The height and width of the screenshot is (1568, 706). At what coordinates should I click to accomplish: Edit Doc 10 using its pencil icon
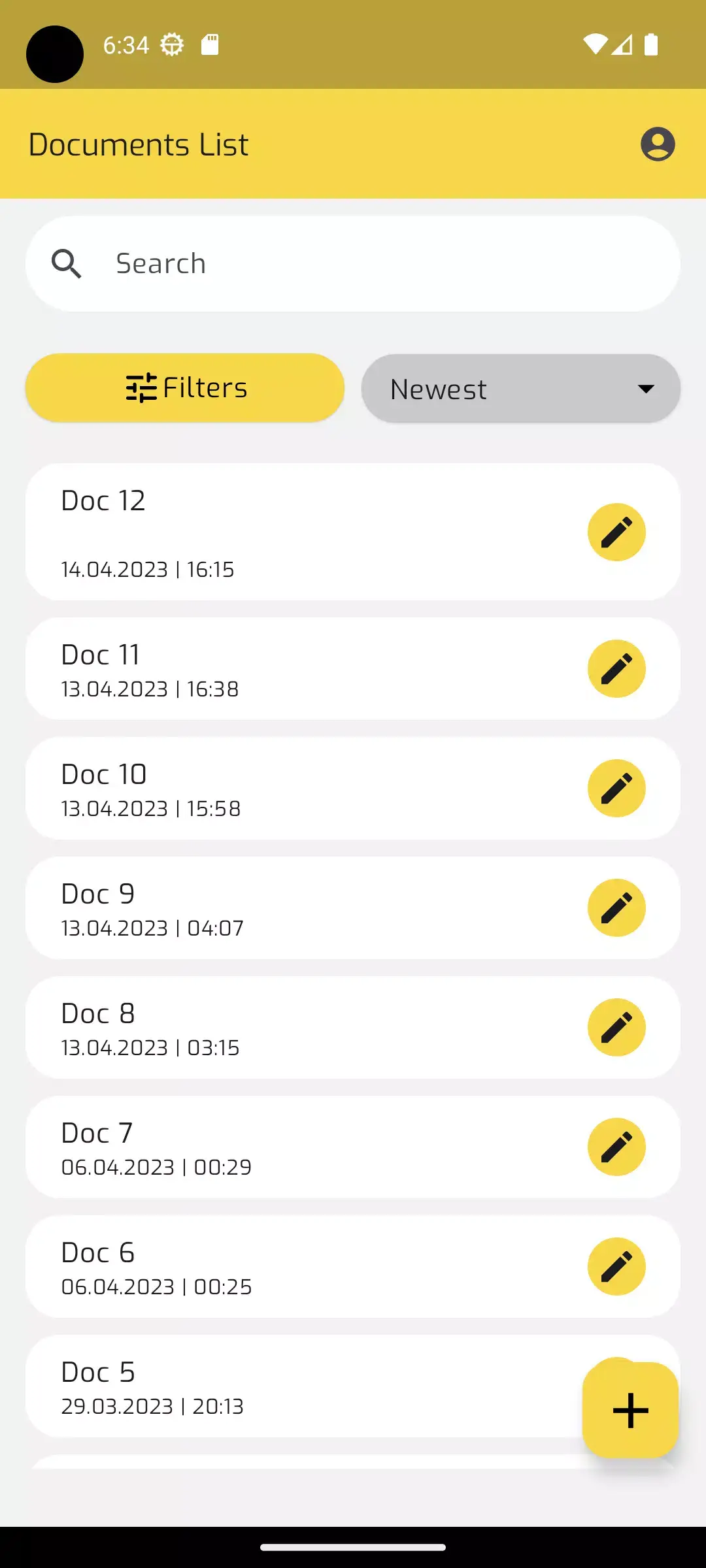click(x=616, y=788)
